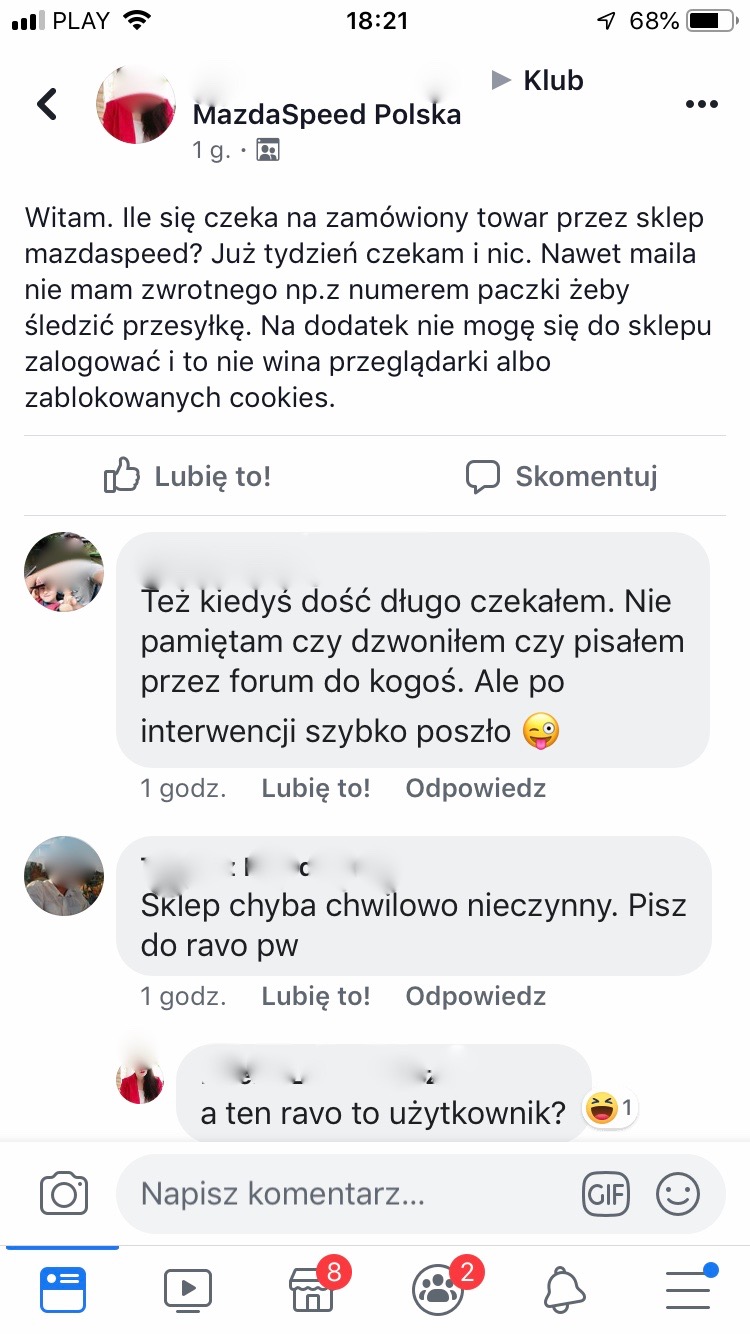Switch to the Watch video tab

(188, 1290)
